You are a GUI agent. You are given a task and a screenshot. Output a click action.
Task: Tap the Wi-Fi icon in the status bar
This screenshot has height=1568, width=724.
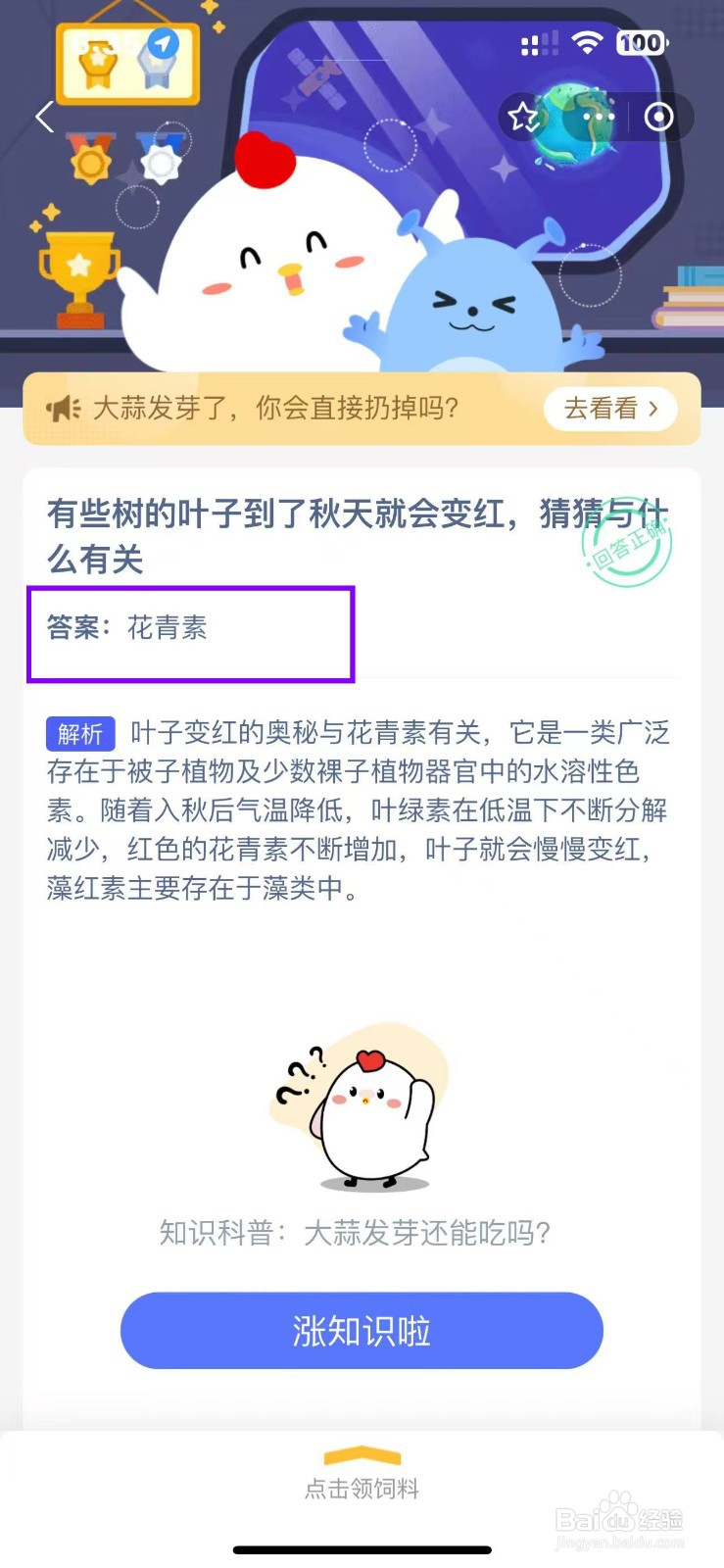(x=586, y=42)
